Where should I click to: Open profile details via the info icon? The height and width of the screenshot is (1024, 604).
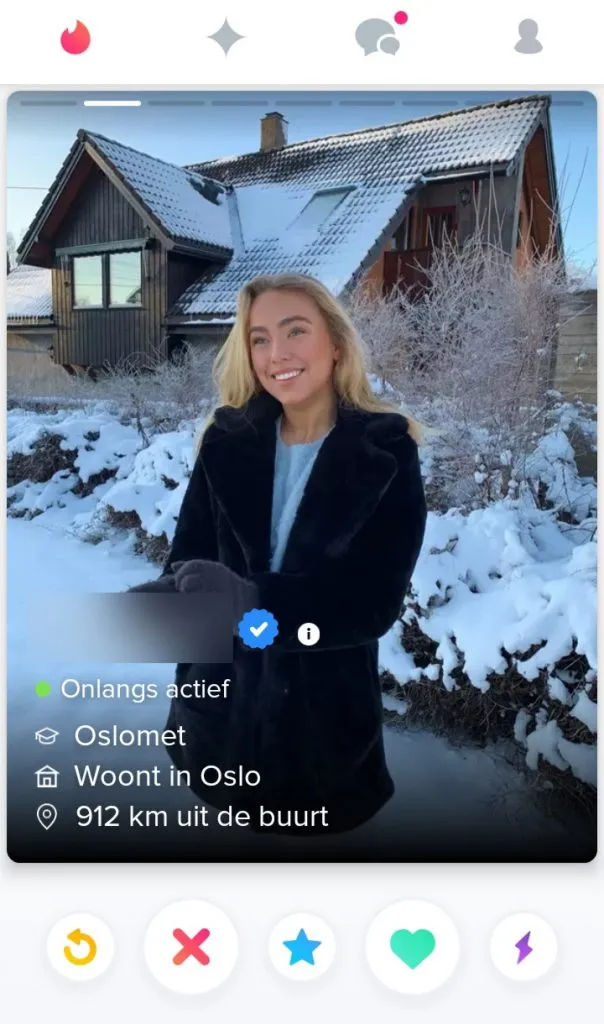tap(309, 634)
